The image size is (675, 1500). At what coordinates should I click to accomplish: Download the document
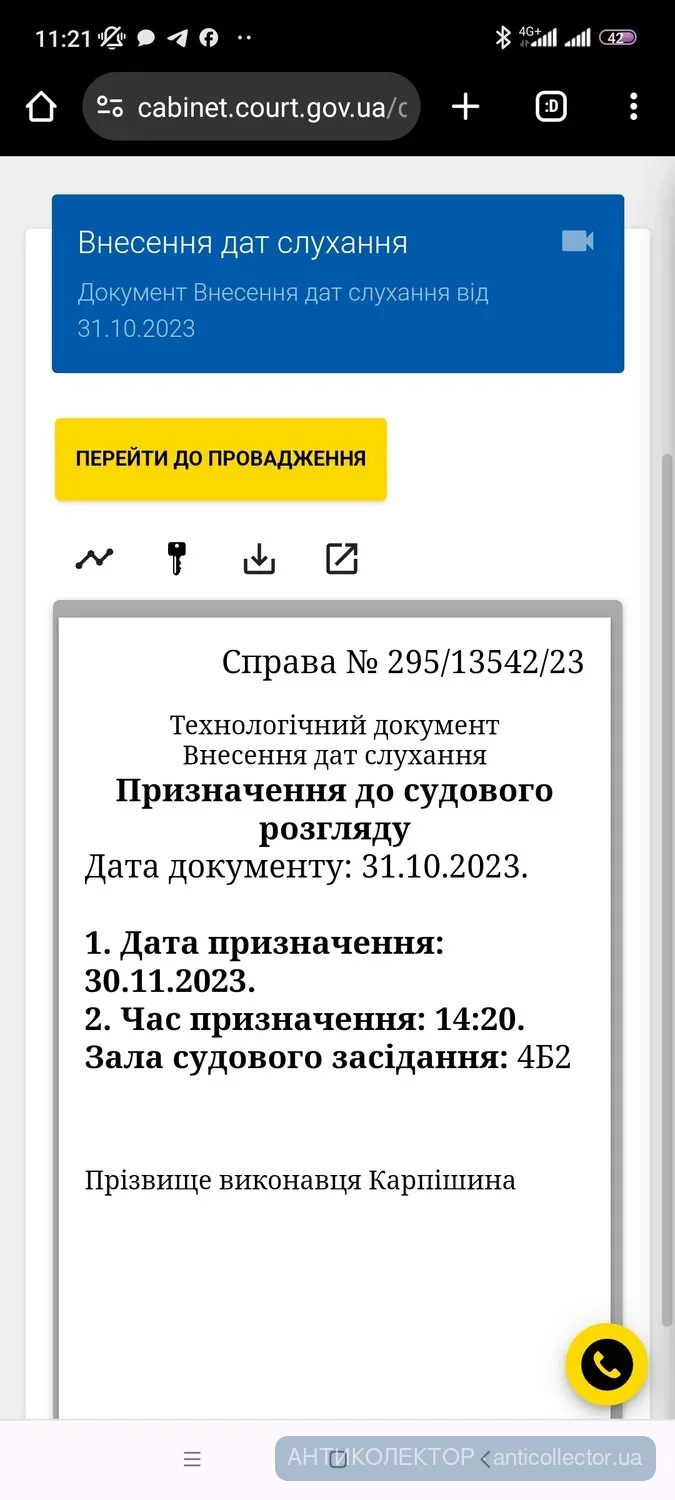(259, 558)
